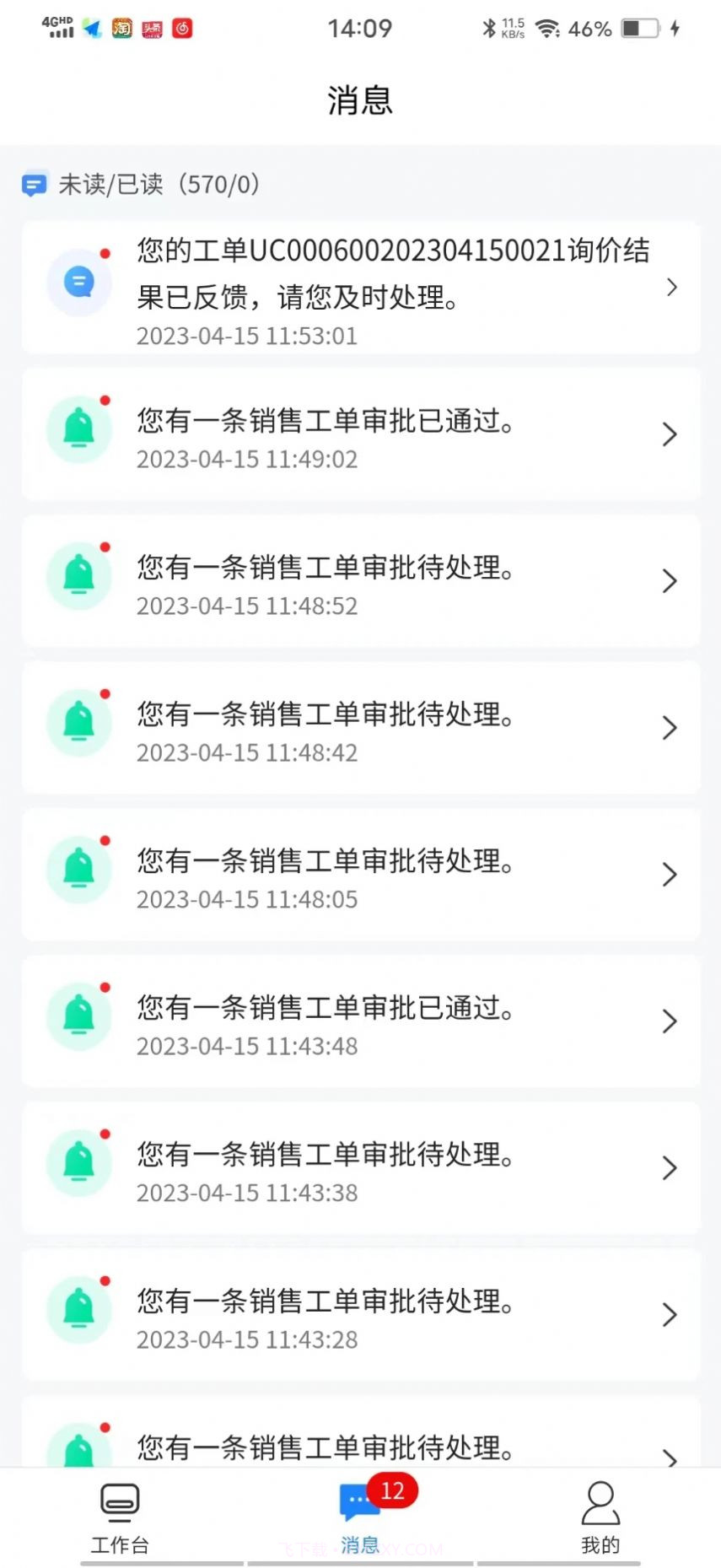Click the Taobao icon in the status bar
The width and height of the screenshot is (721, 1568).
coord(121,28)
